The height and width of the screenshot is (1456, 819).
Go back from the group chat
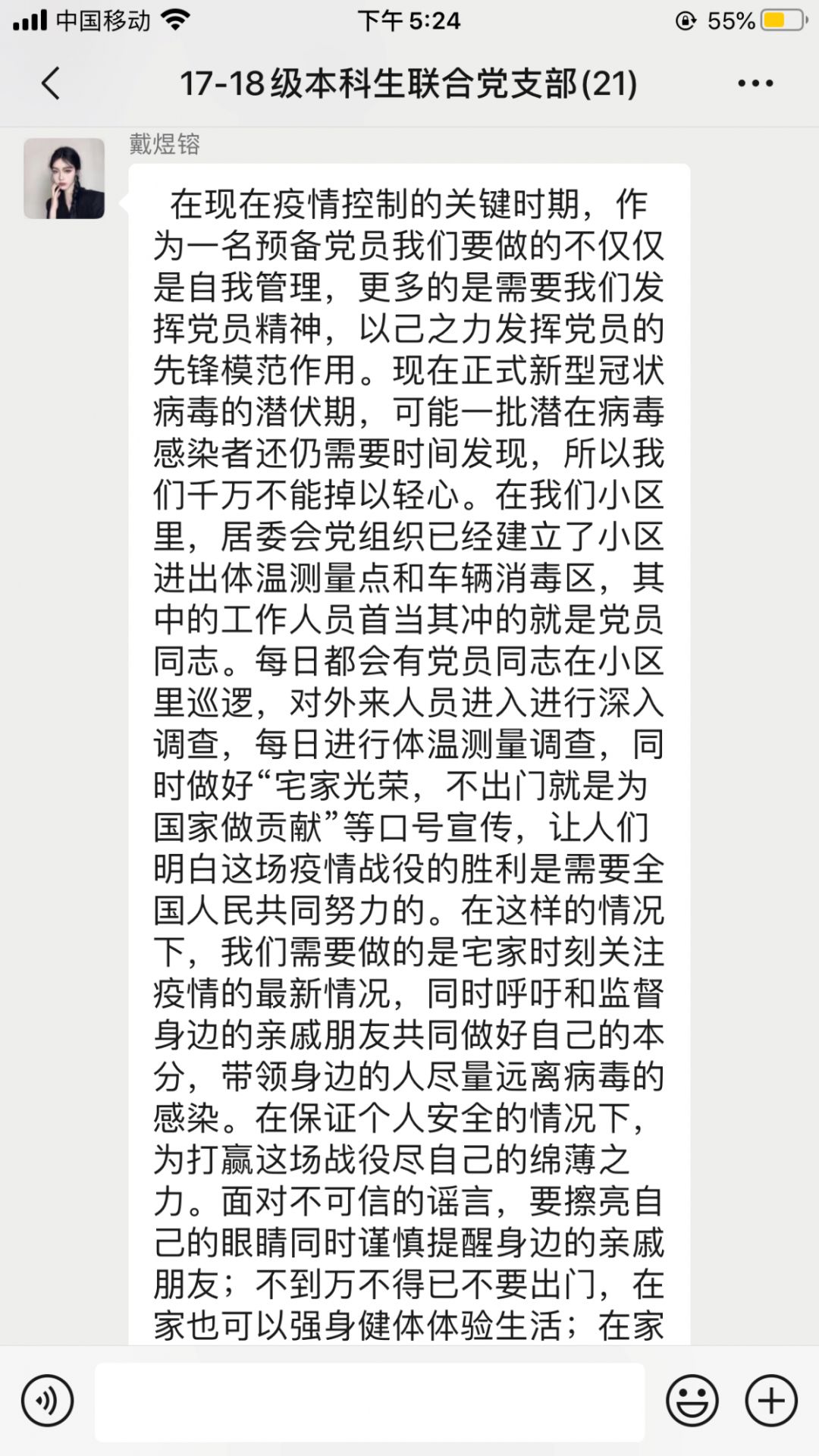[x=51, y=83]
